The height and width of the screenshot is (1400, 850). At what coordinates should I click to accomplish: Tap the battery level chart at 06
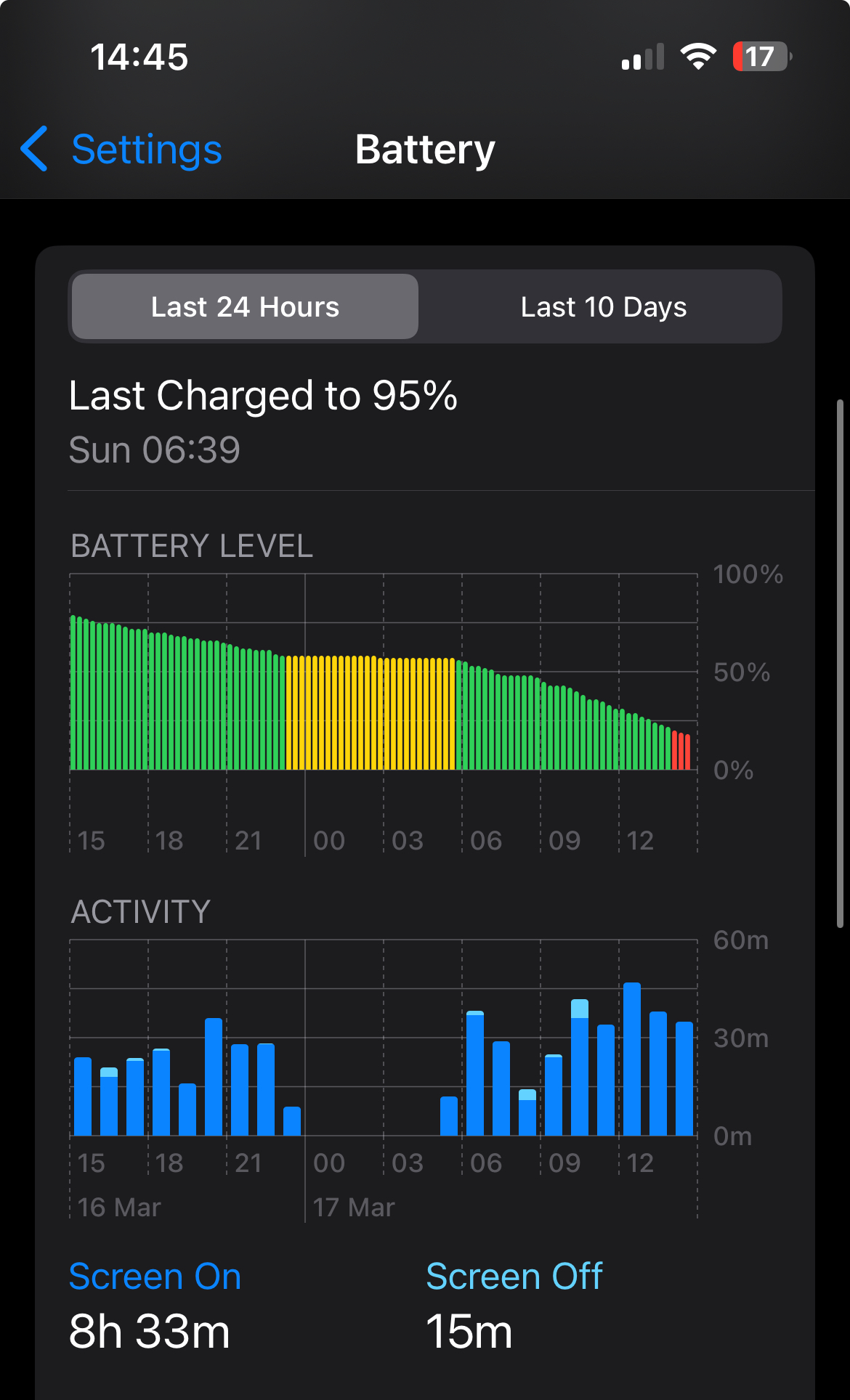461,715
